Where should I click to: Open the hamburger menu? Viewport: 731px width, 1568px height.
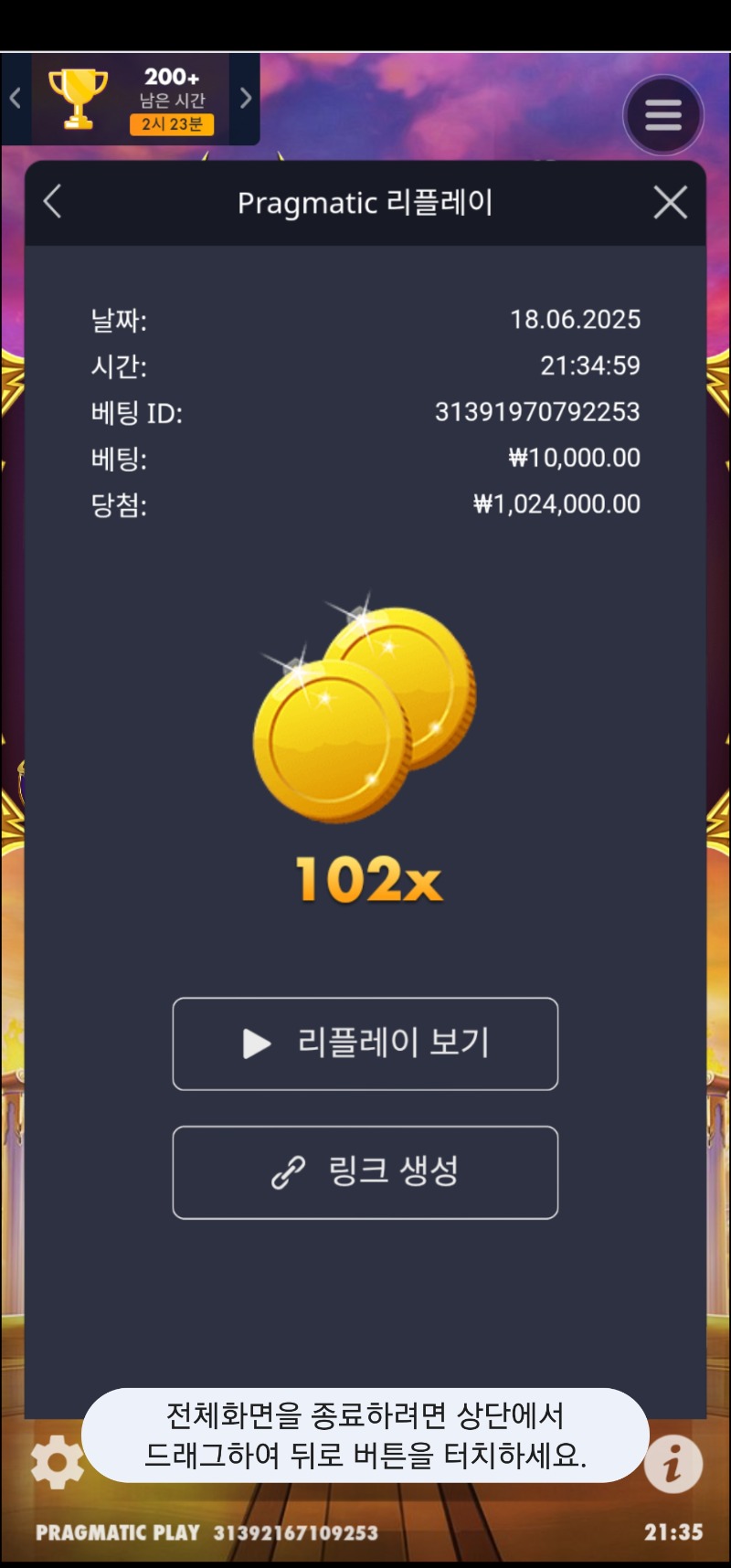[x=663, y=115]
